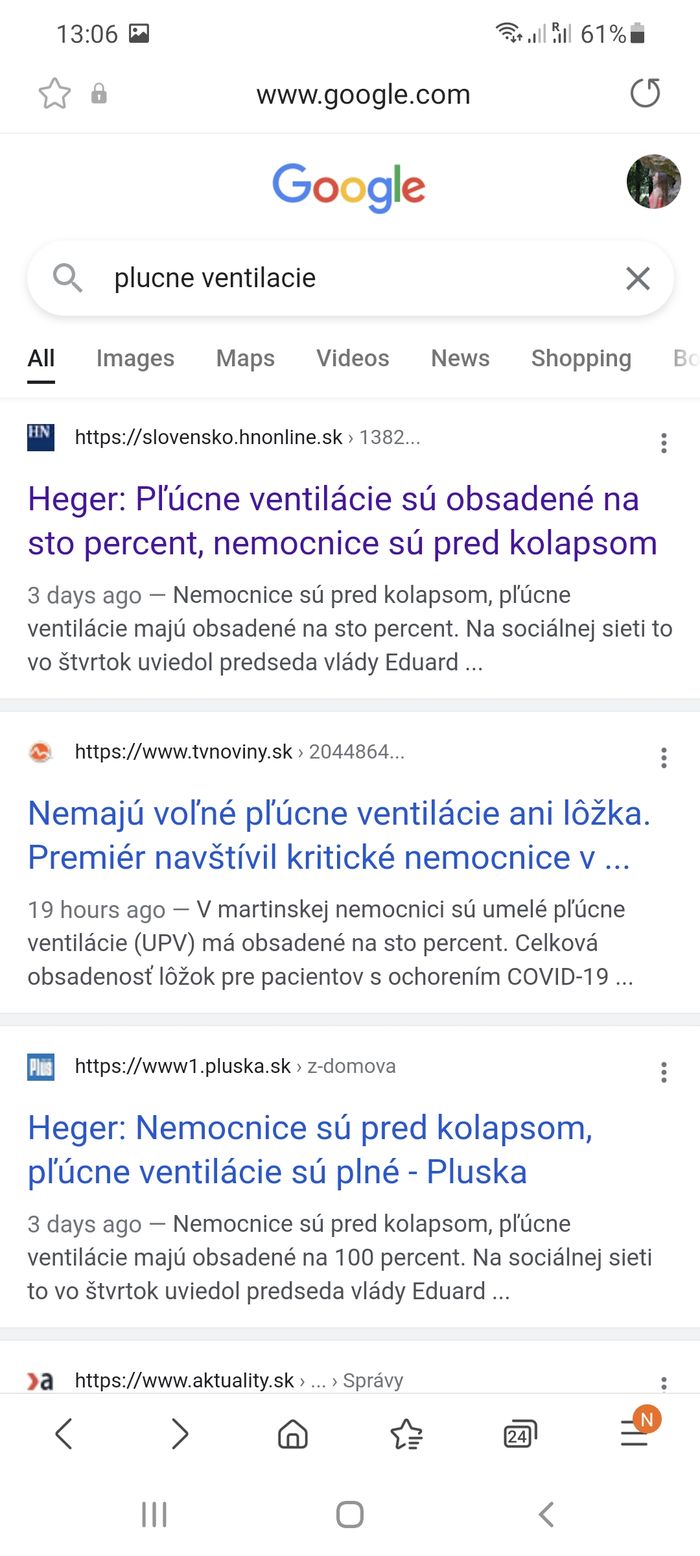The image size is (700, 1556).
Task: Open the bookmarks list in the toolbar
Action: pos(406,1435)
